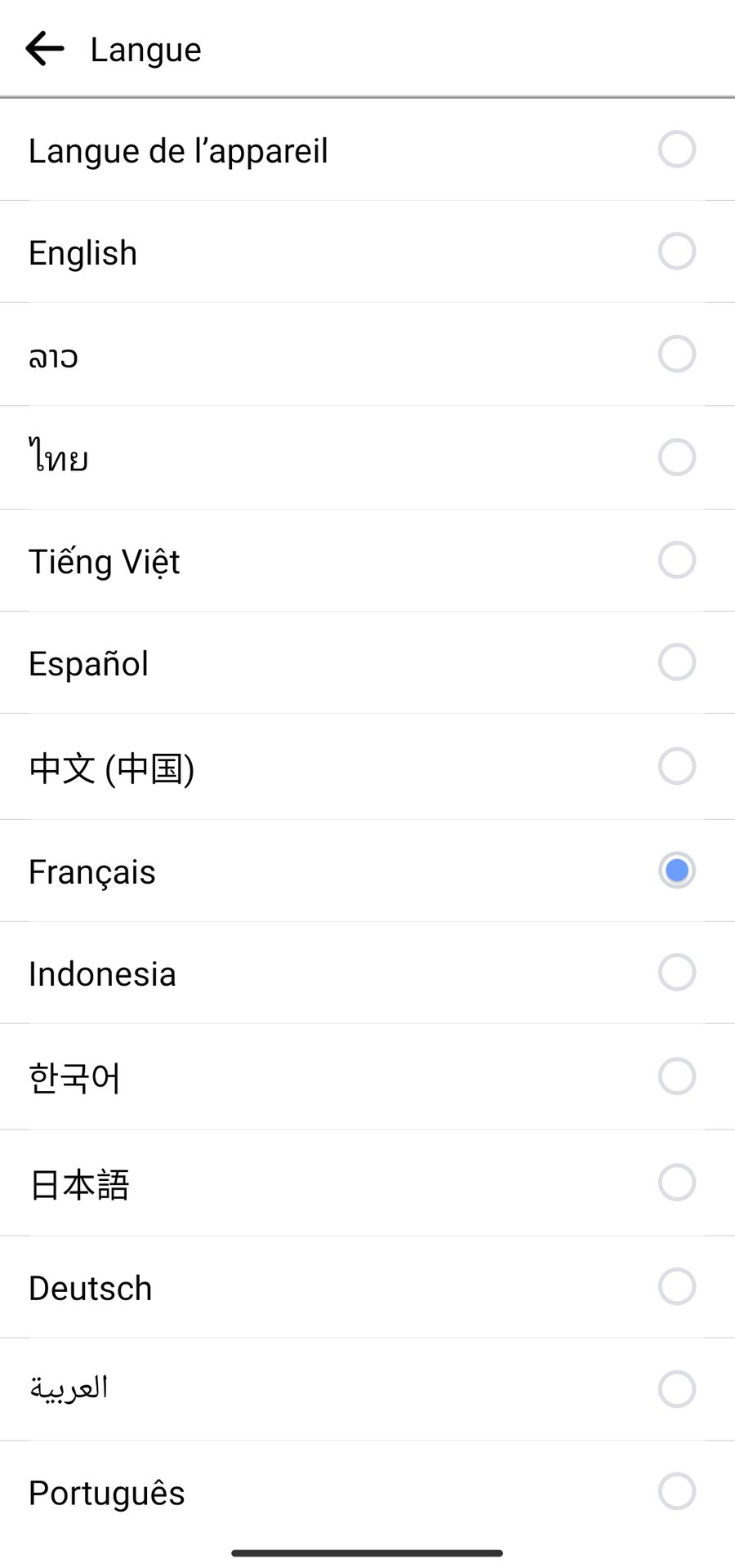Set language to Indonesia

(676, 973)
